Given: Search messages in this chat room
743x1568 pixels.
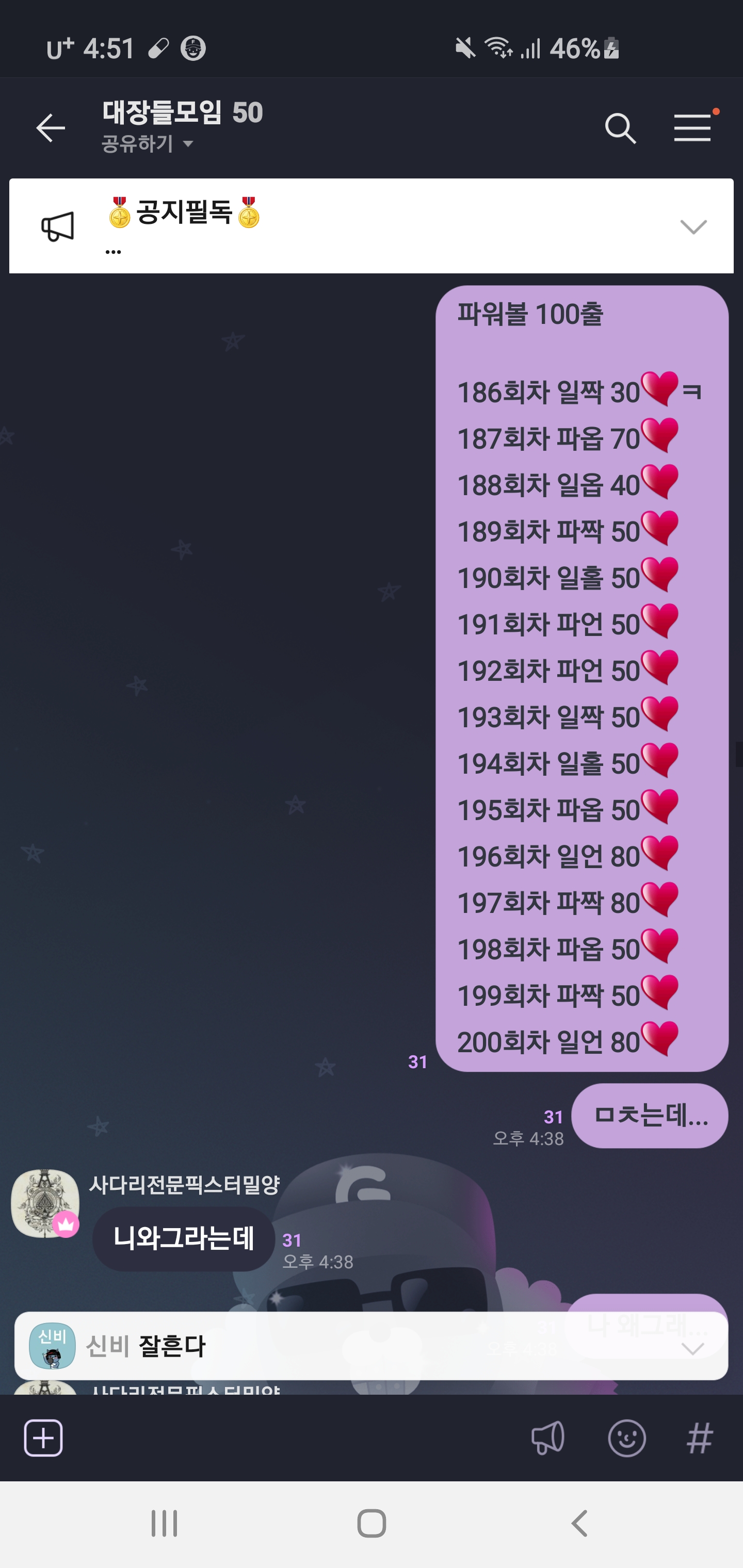Looking at the screenshot, I should coord(620,128).
